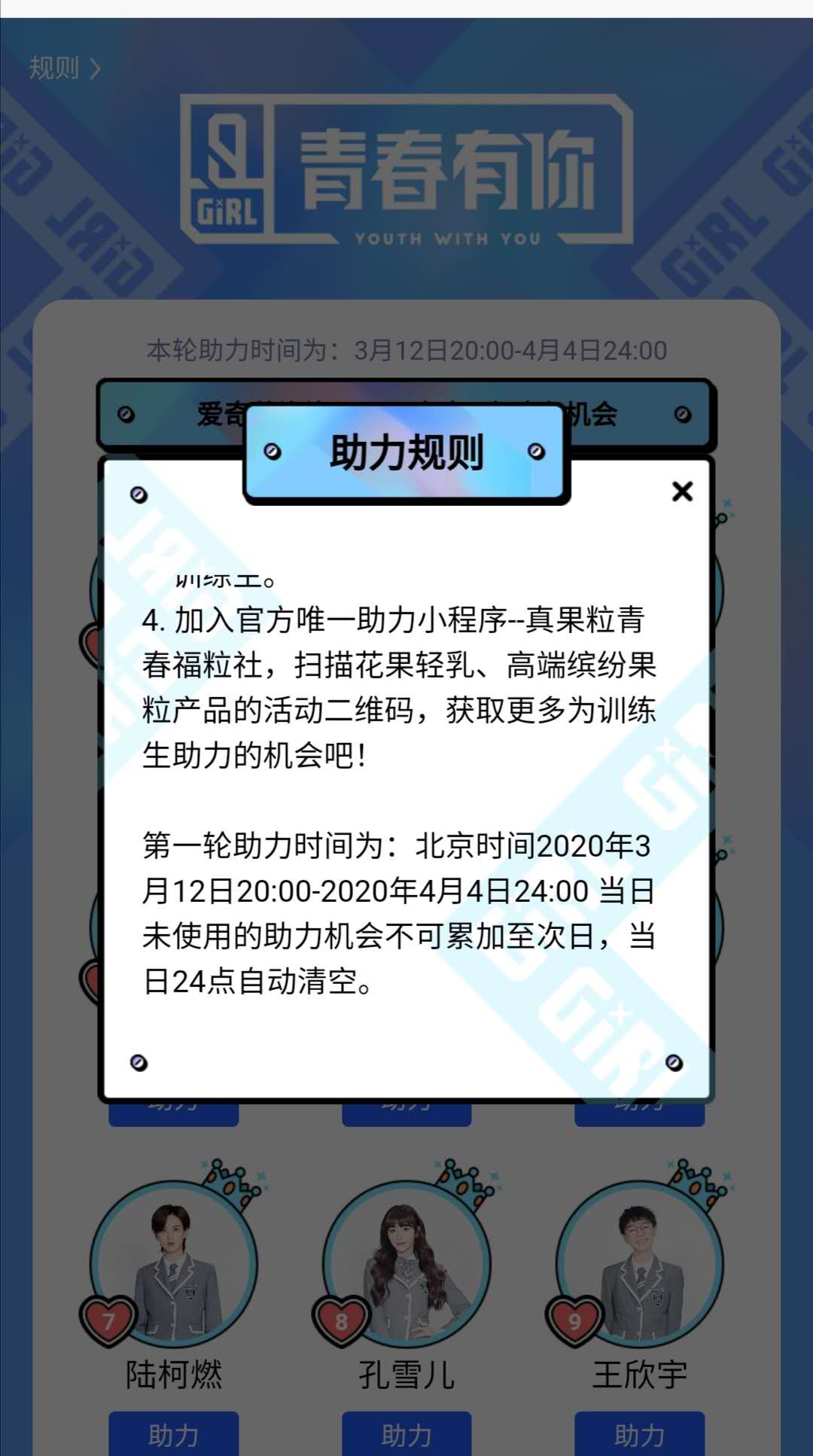This screenshot has height=1456, width=813.
Task: Tap 助力 button under 孔雪儿
Action: click(x=406, y=1434)
